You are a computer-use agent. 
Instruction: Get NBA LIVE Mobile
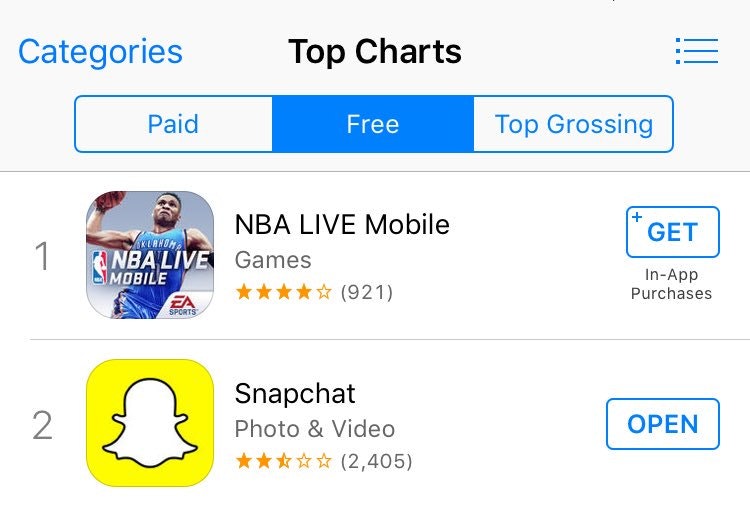(672, 232)
